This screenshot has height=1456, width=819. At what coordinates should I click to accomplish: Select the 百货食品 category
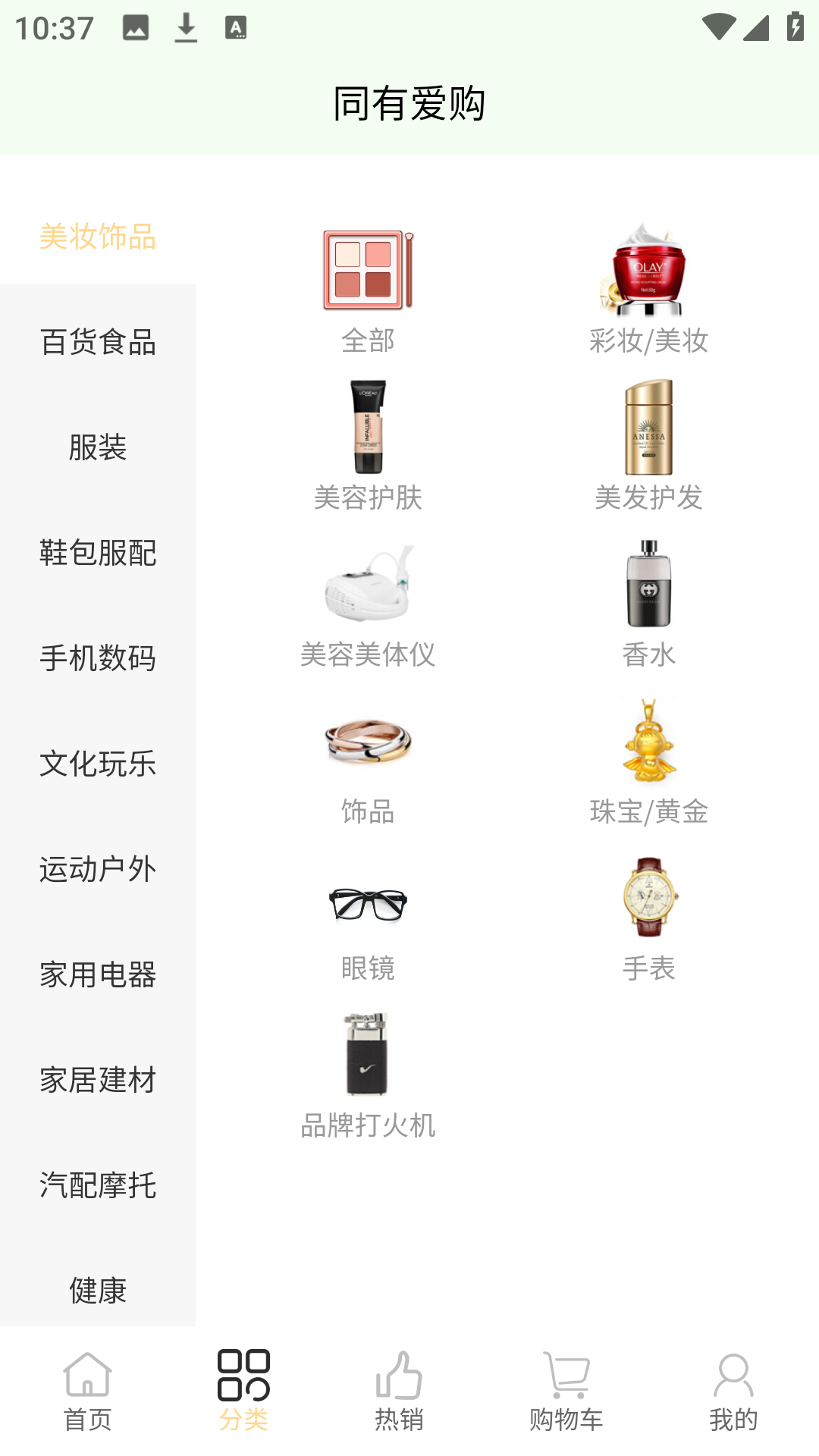click(x=98, y=342)
